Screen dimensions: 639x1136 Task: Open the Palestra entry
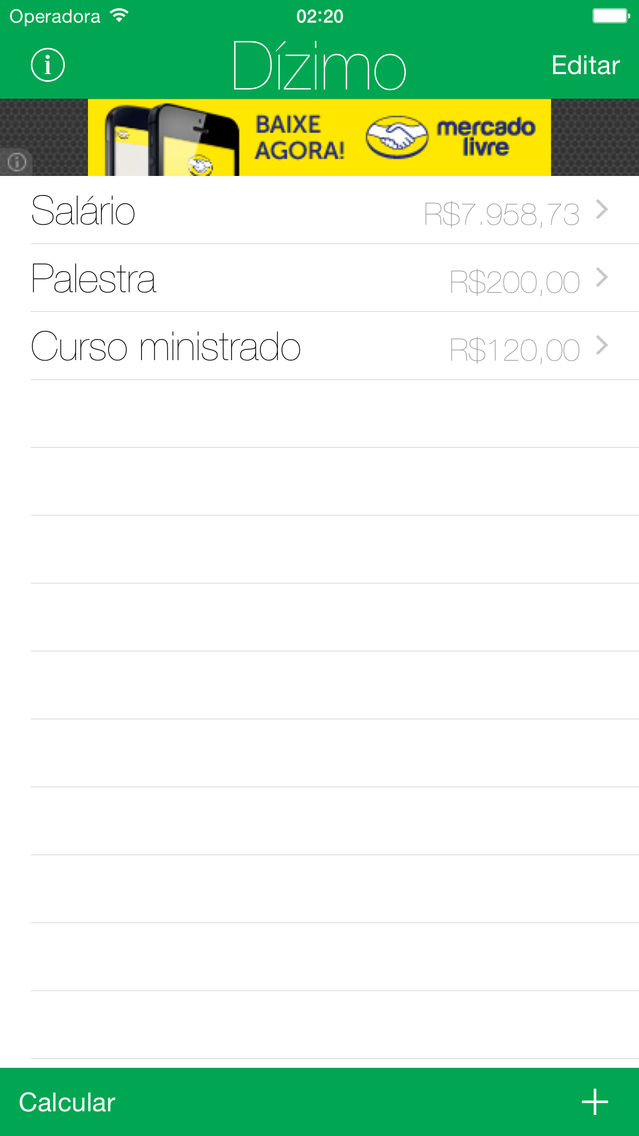(320, 278)
